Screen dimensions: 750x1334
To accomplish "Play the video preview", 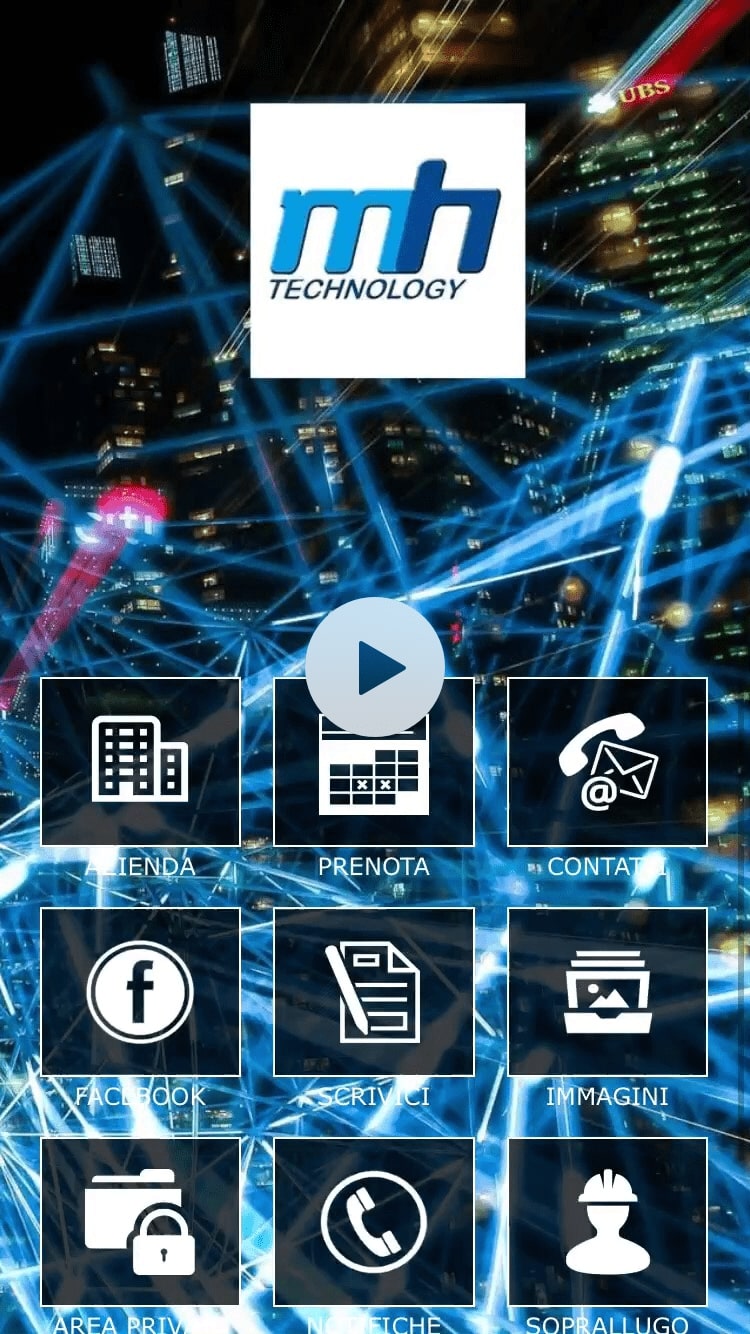I will click(375, 667).
